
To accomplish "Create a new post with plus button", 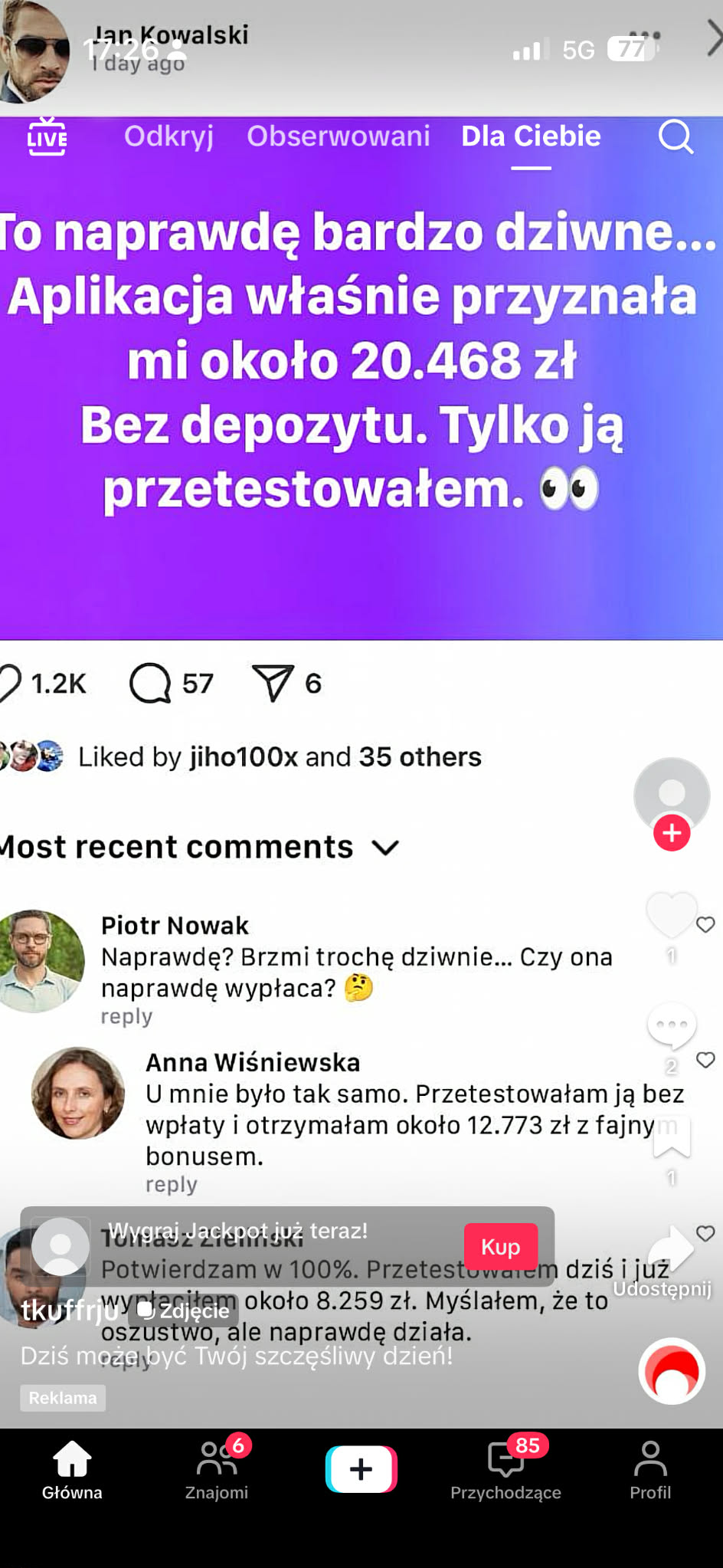I will [x=361, y=1469].
